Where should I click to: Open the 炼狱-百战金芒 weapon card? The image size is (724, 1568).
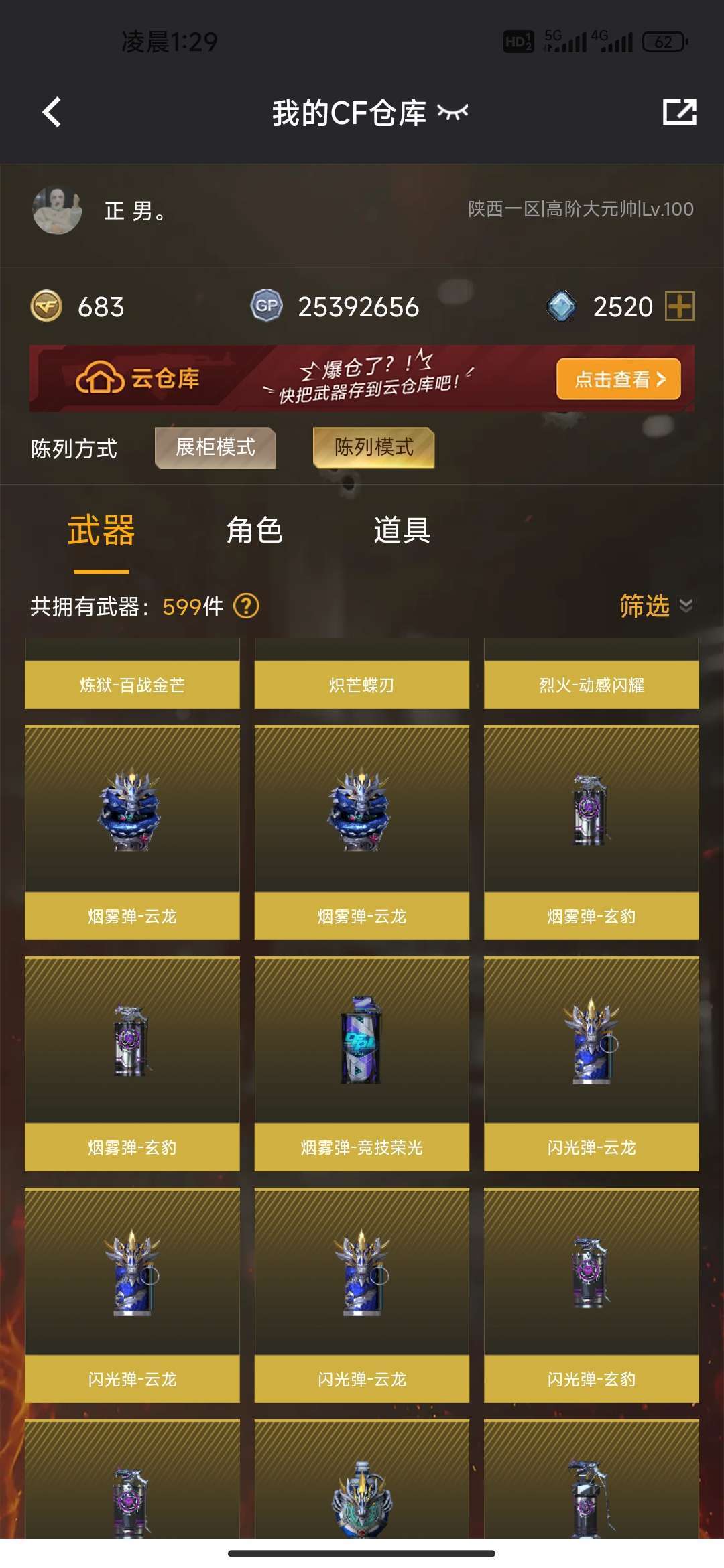tap(132, 673)
